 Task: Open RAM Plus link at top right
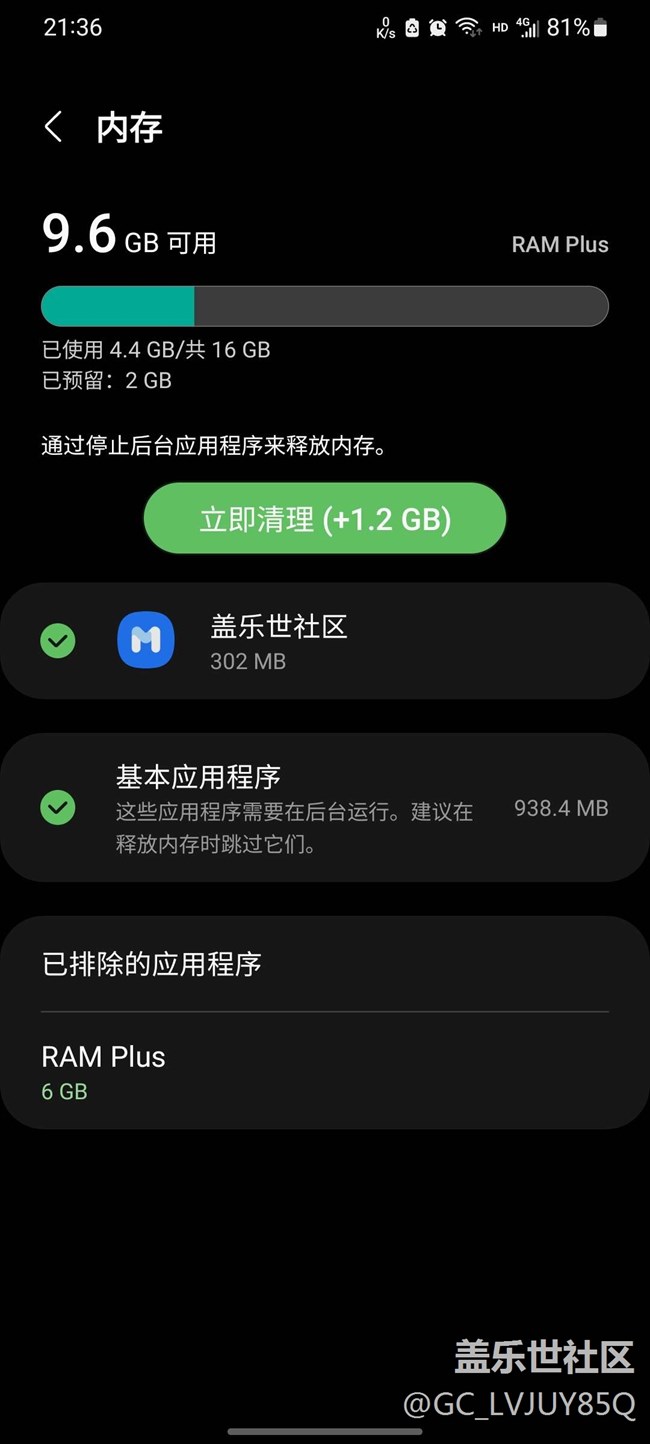pos(560,244)
